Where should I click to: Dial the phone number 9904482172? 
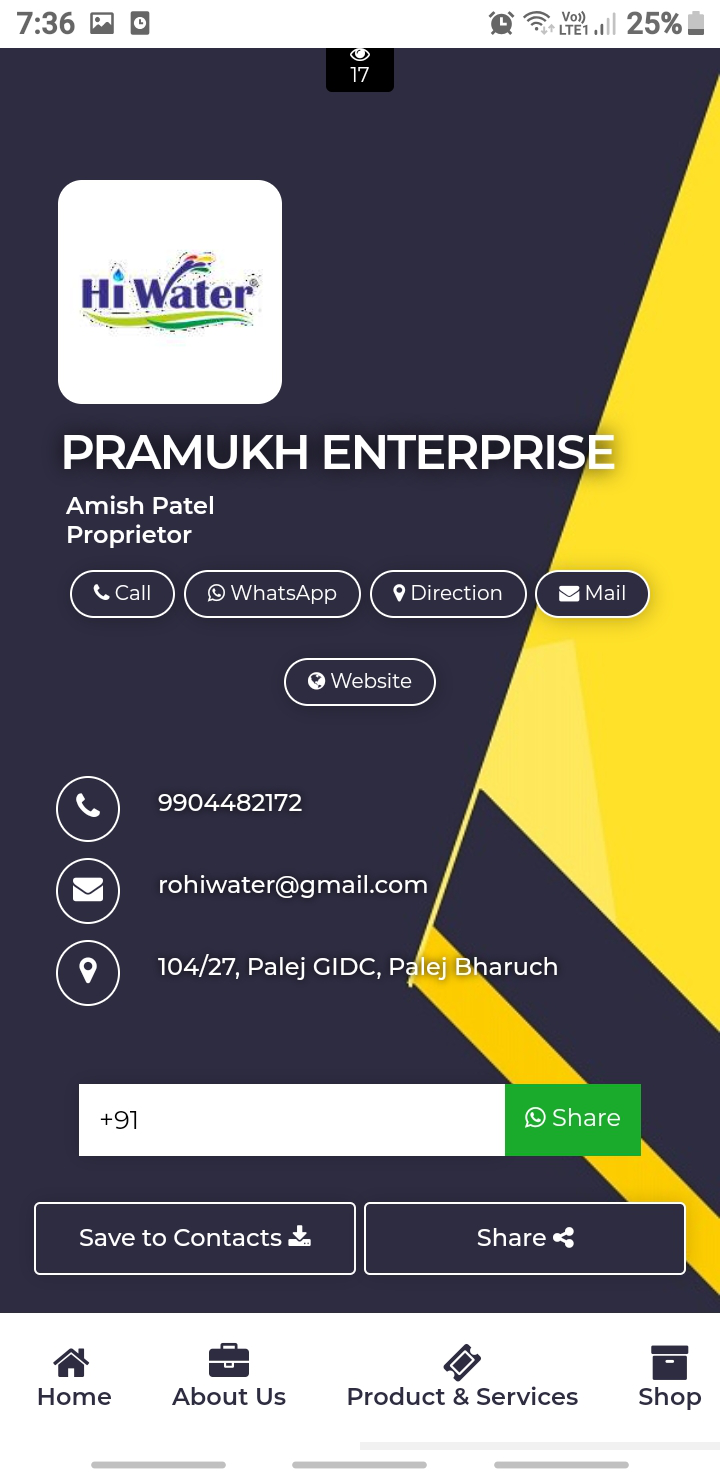click(230, 803)
